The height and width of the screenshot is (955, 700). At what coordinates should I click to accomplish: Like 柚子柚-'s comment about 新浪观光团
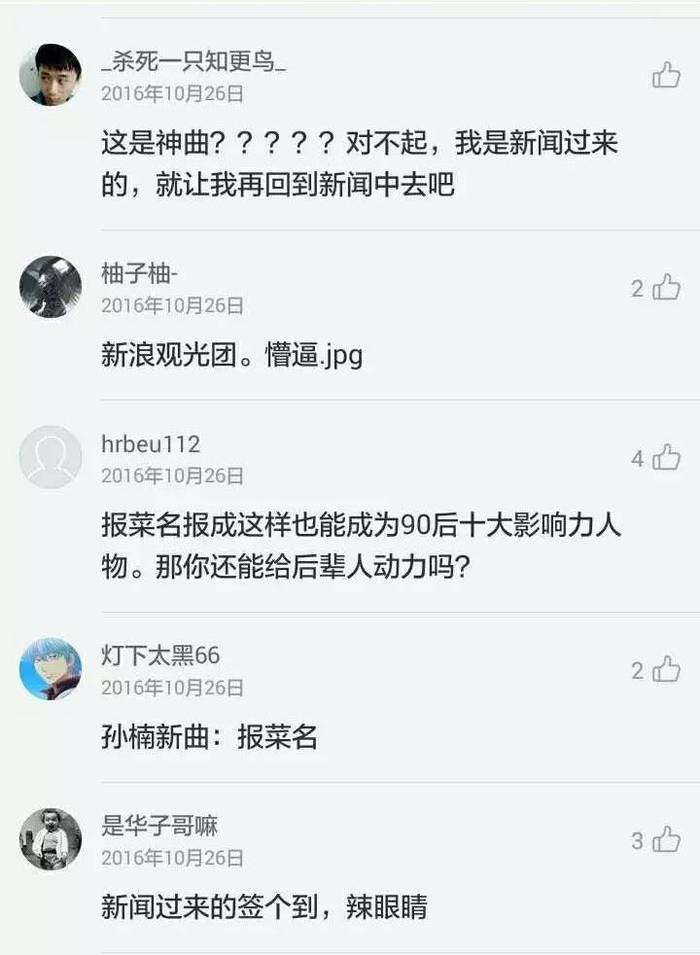666,288
